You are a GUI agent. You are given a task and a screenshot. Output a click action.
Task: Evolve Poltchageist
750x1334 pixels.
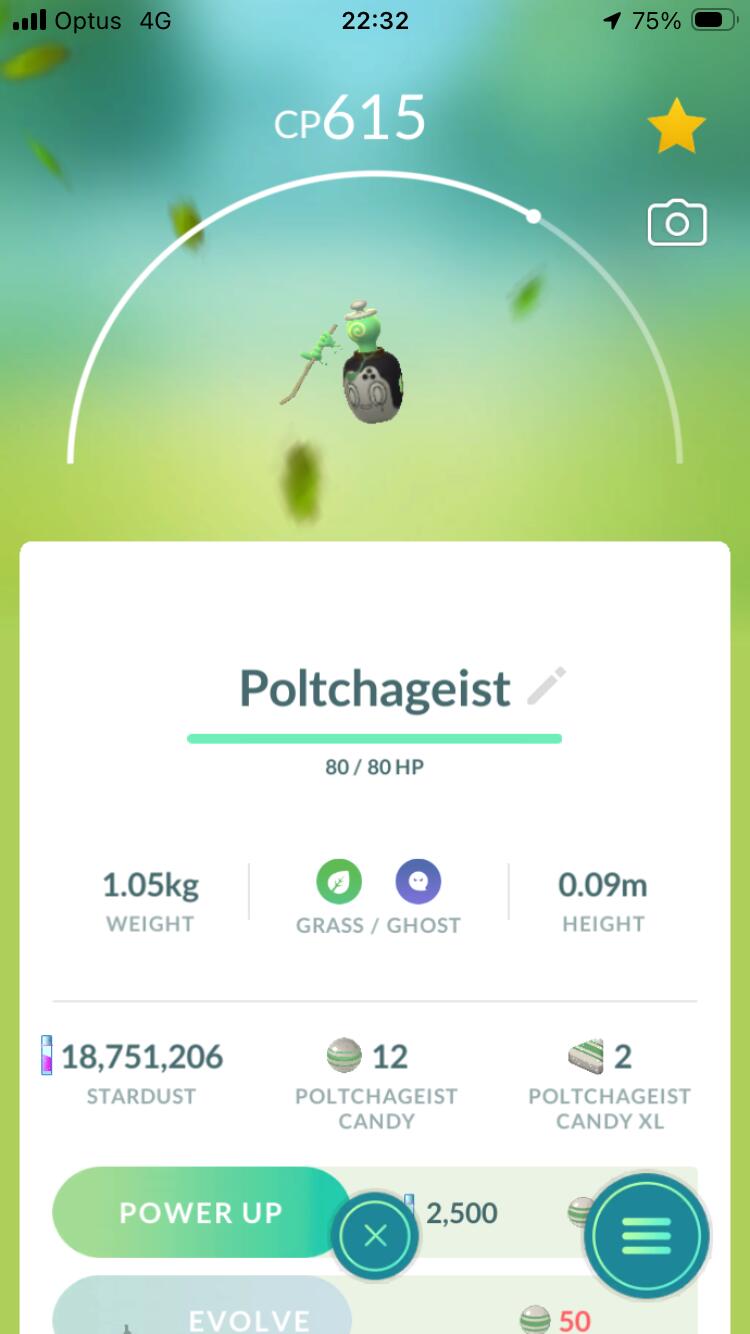pyautogui.click(x=200, y=1312)
